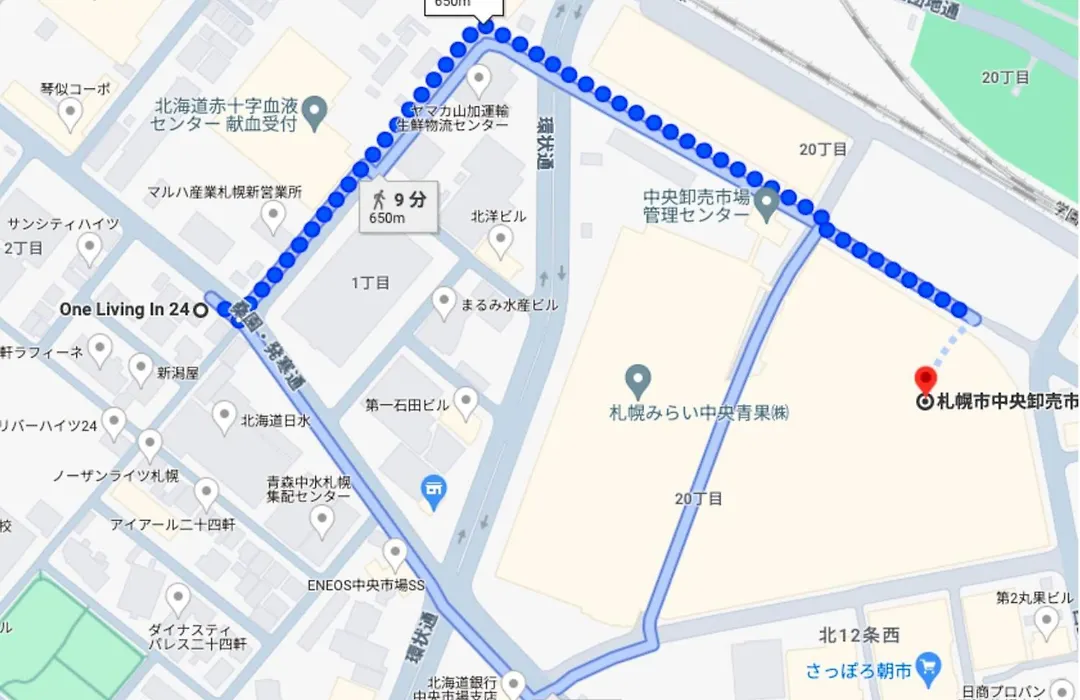Tap the One Living In 24 start point

tap(201, 310)
